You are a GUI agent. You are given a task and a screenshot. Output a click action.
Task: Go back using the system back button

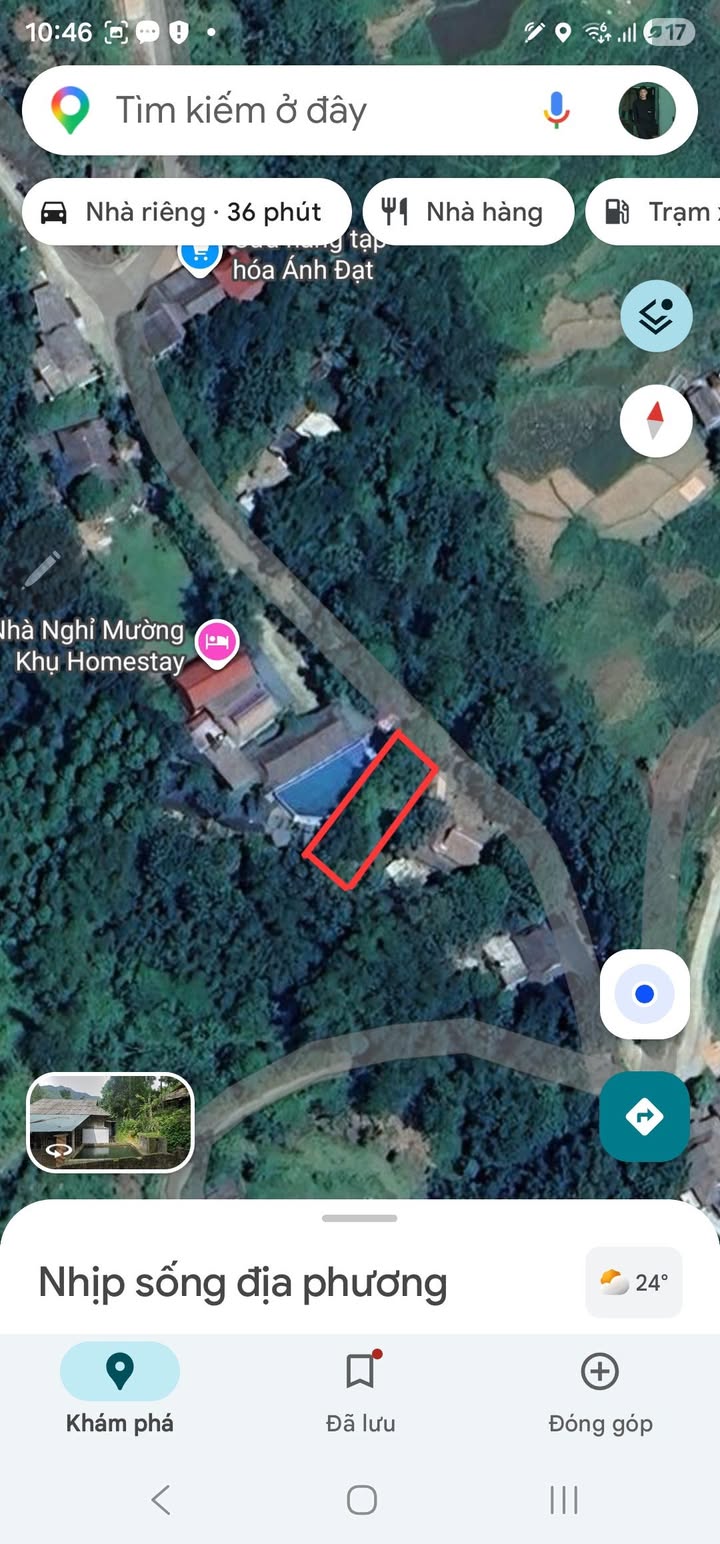click(x=160, y=1499)
